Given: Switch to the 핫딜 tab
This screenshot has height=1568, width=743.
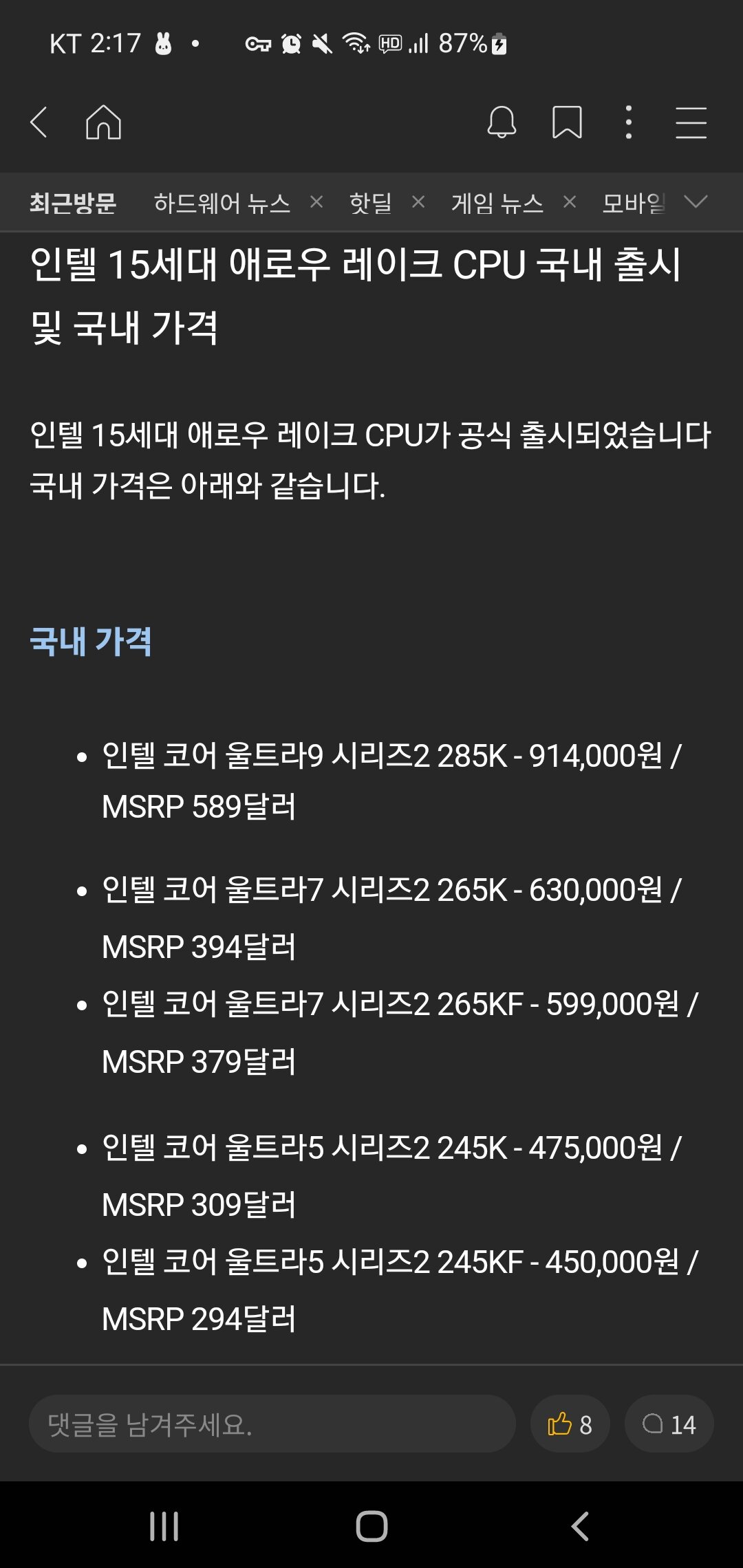Looking at the screenshot, I should pos(370,203).
